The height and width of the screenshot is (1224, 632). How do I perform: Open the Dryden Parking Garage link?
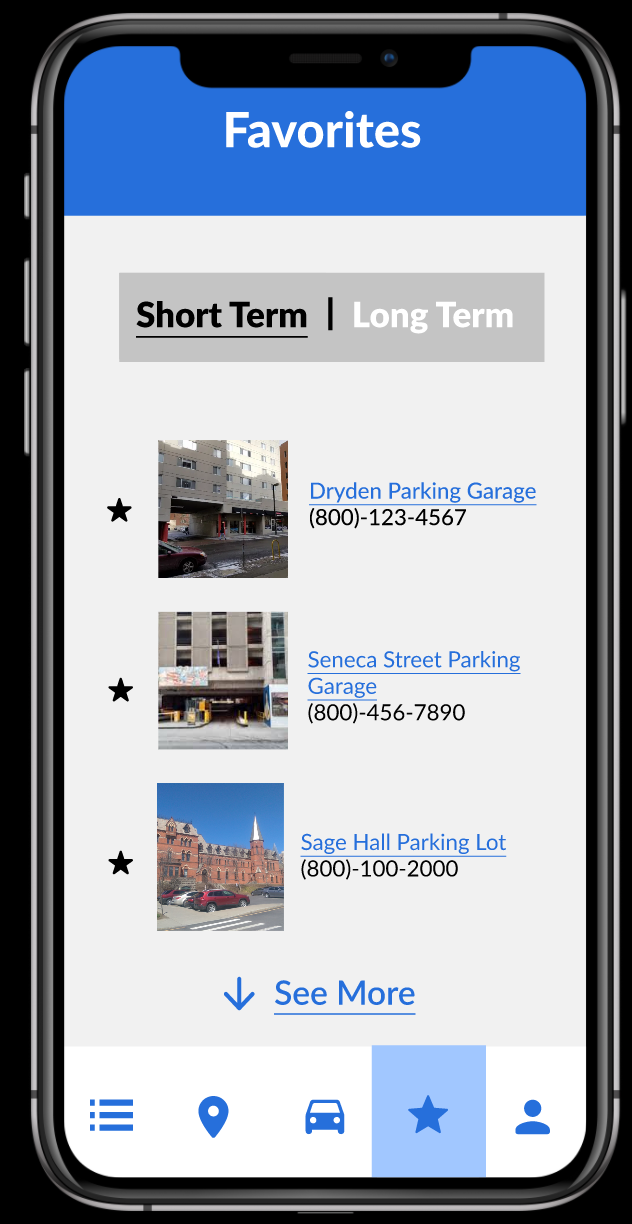pyautogui.click(x=422, y=491)
